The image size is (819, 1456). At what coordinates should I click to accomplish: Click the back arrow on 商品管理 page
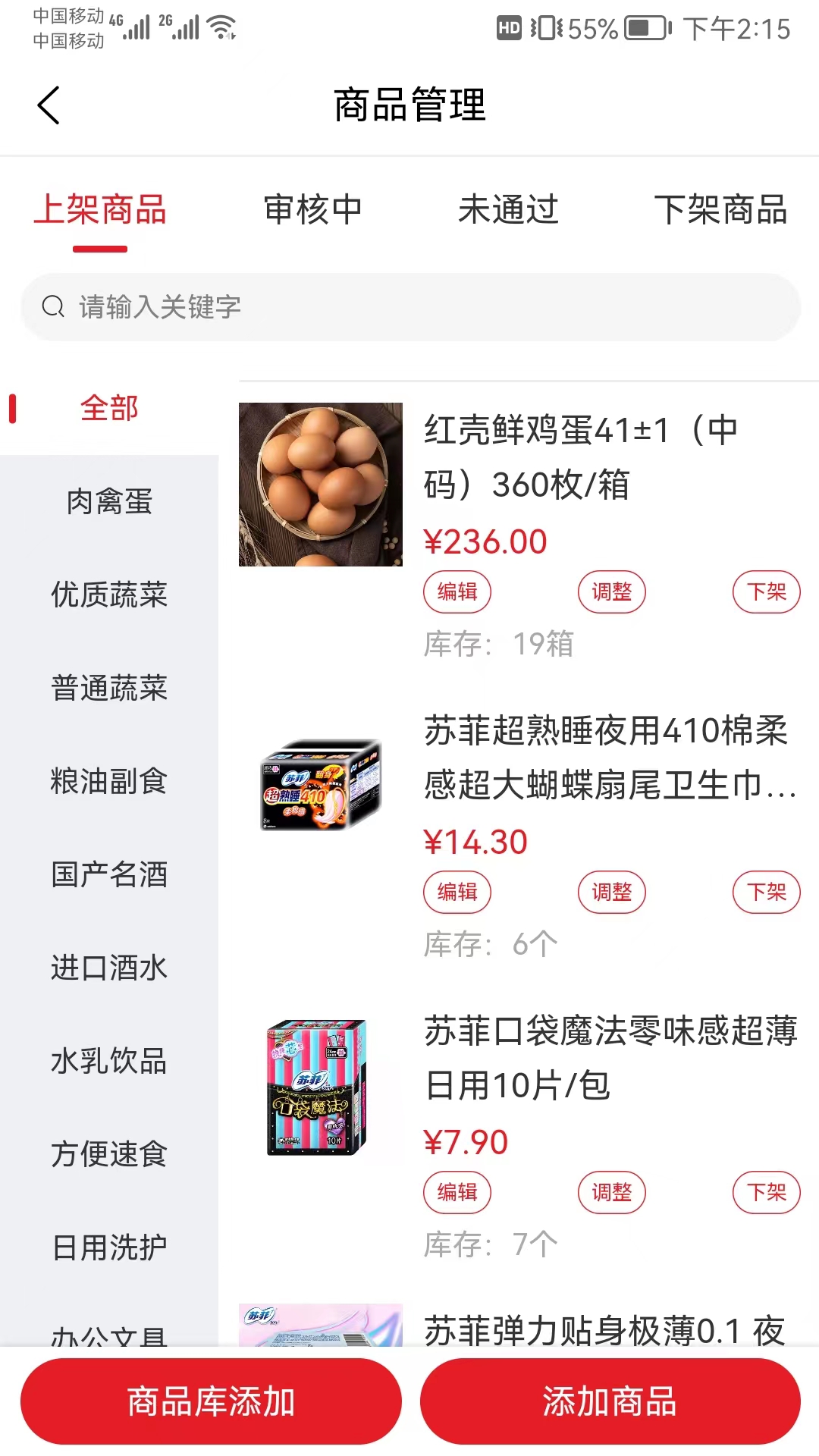[x=48, y=105]
